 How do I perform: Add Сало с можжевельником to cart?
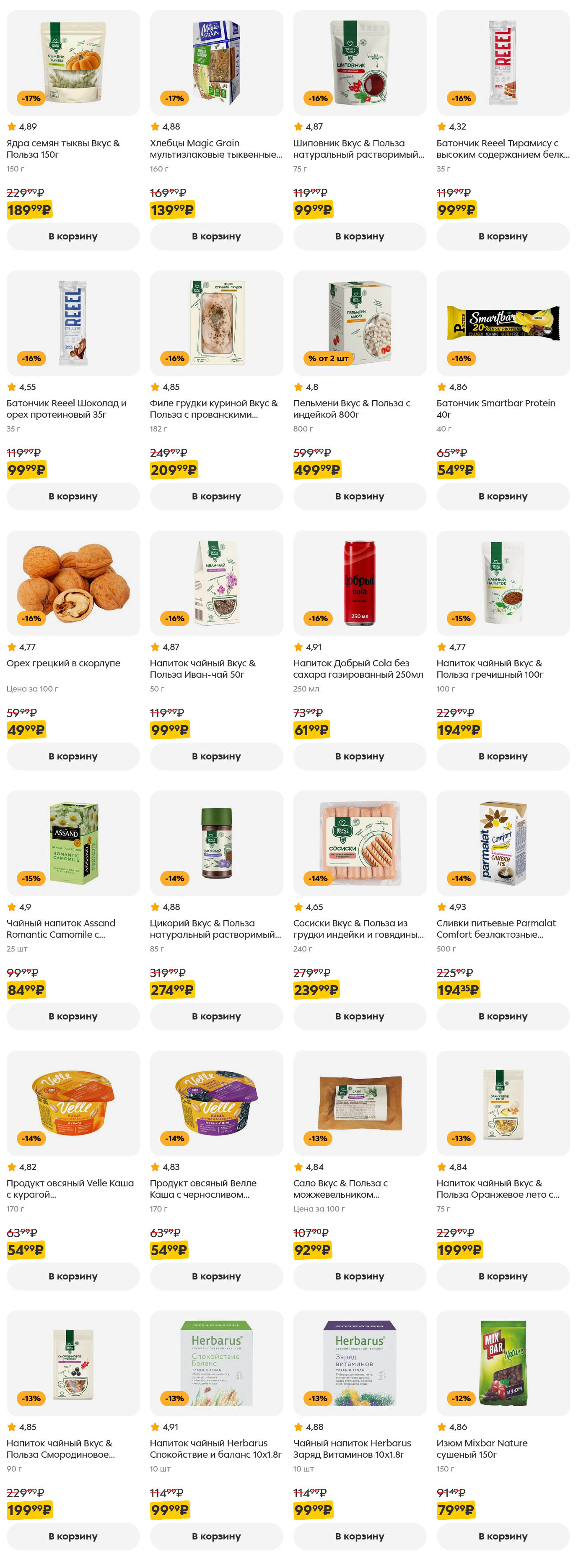click(360, 1276)
